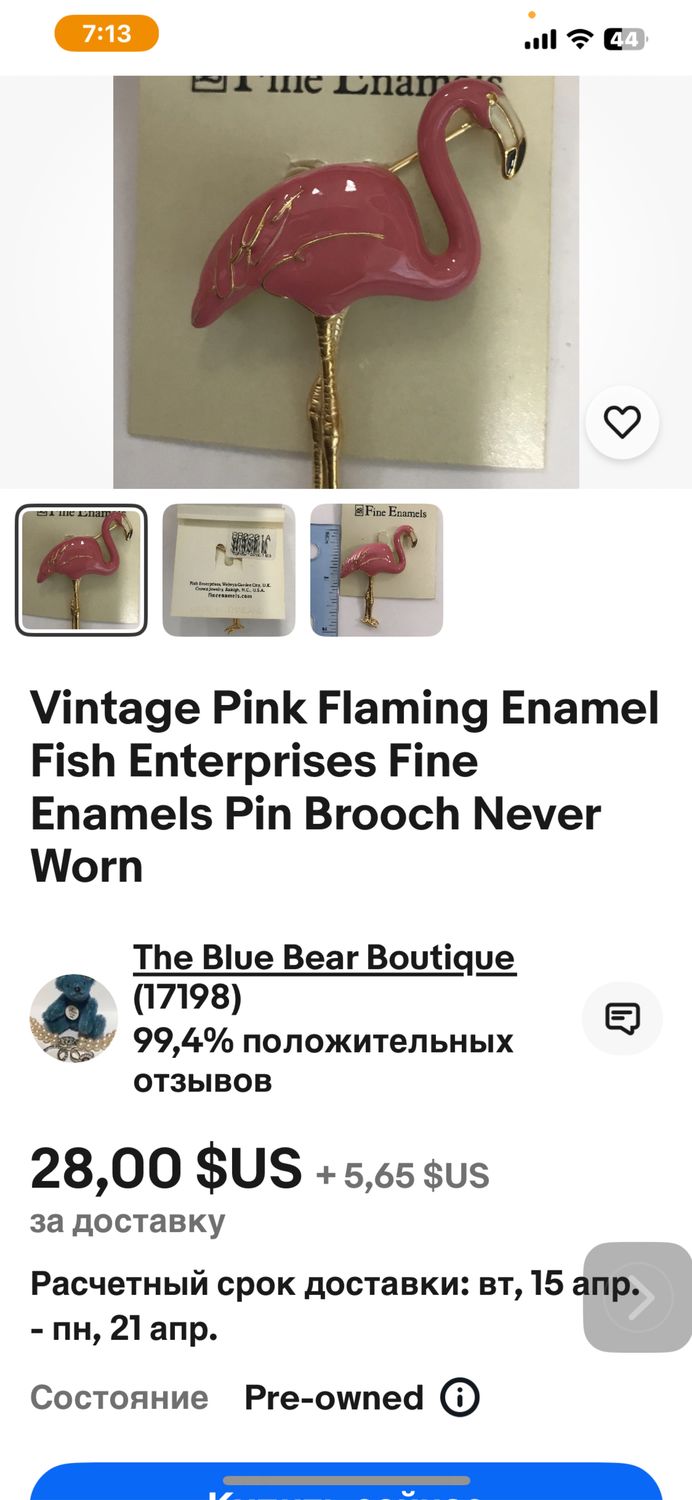View the second thumbnail showing the card back
Viewport: 692px width, 1500px height.
click(x=229, y=570)
